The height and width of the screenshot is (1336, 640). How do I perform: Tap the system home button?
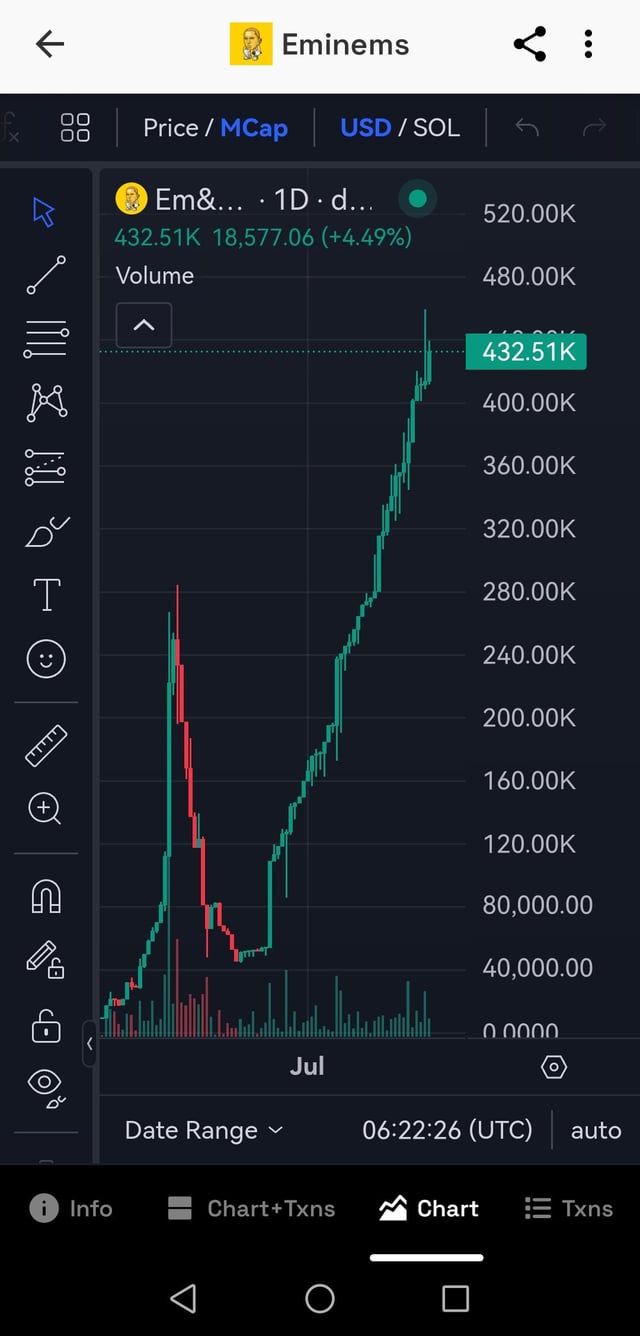320,1298
